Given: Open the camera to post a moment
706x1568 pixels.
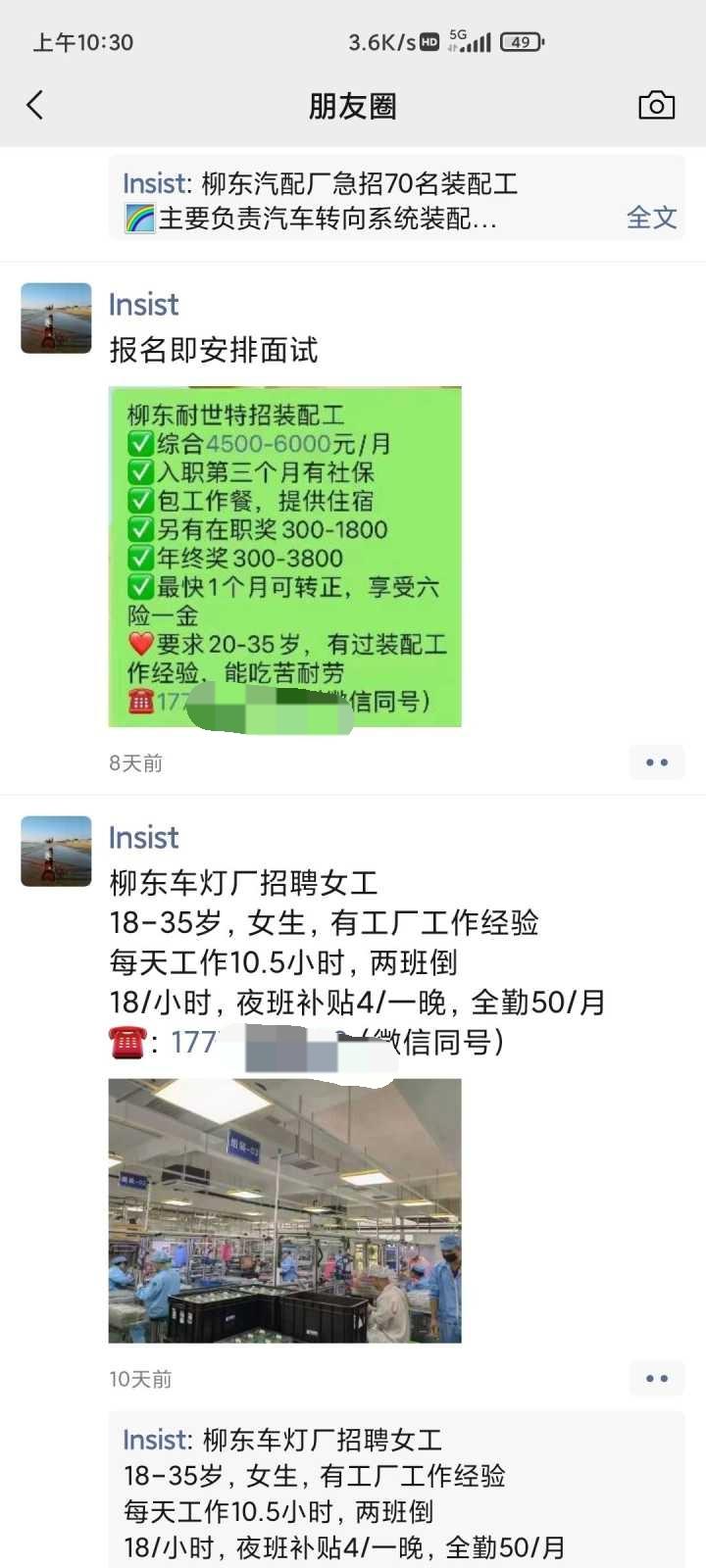Looking at the screenshot, I should tap(656, 105).
